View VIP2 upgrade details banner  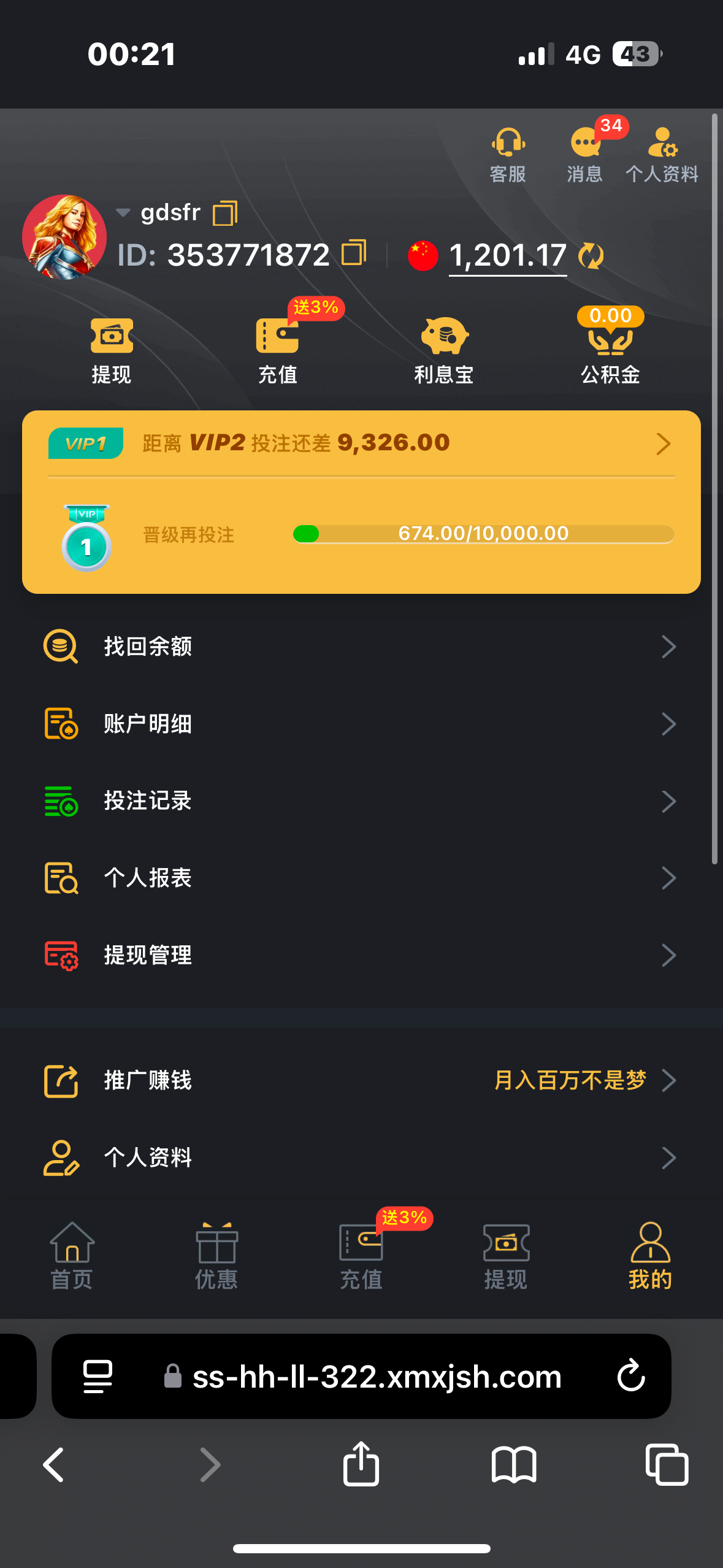[x=361, y=444]
